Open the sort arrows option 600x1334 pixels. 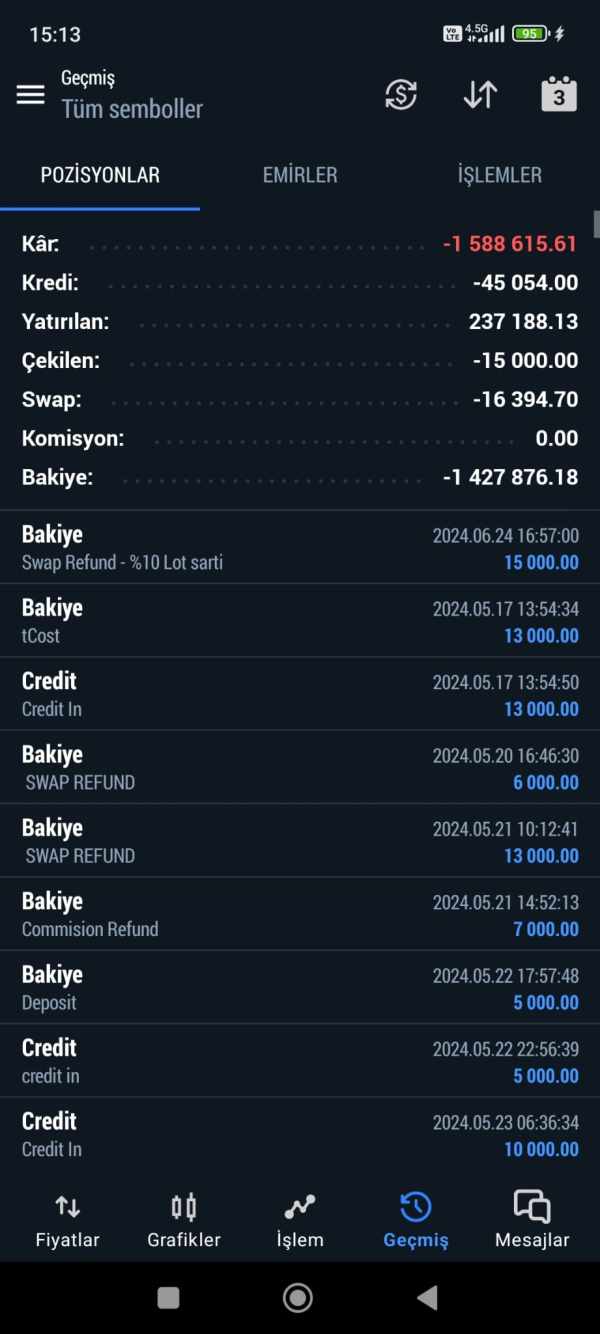tap(480, 95)
